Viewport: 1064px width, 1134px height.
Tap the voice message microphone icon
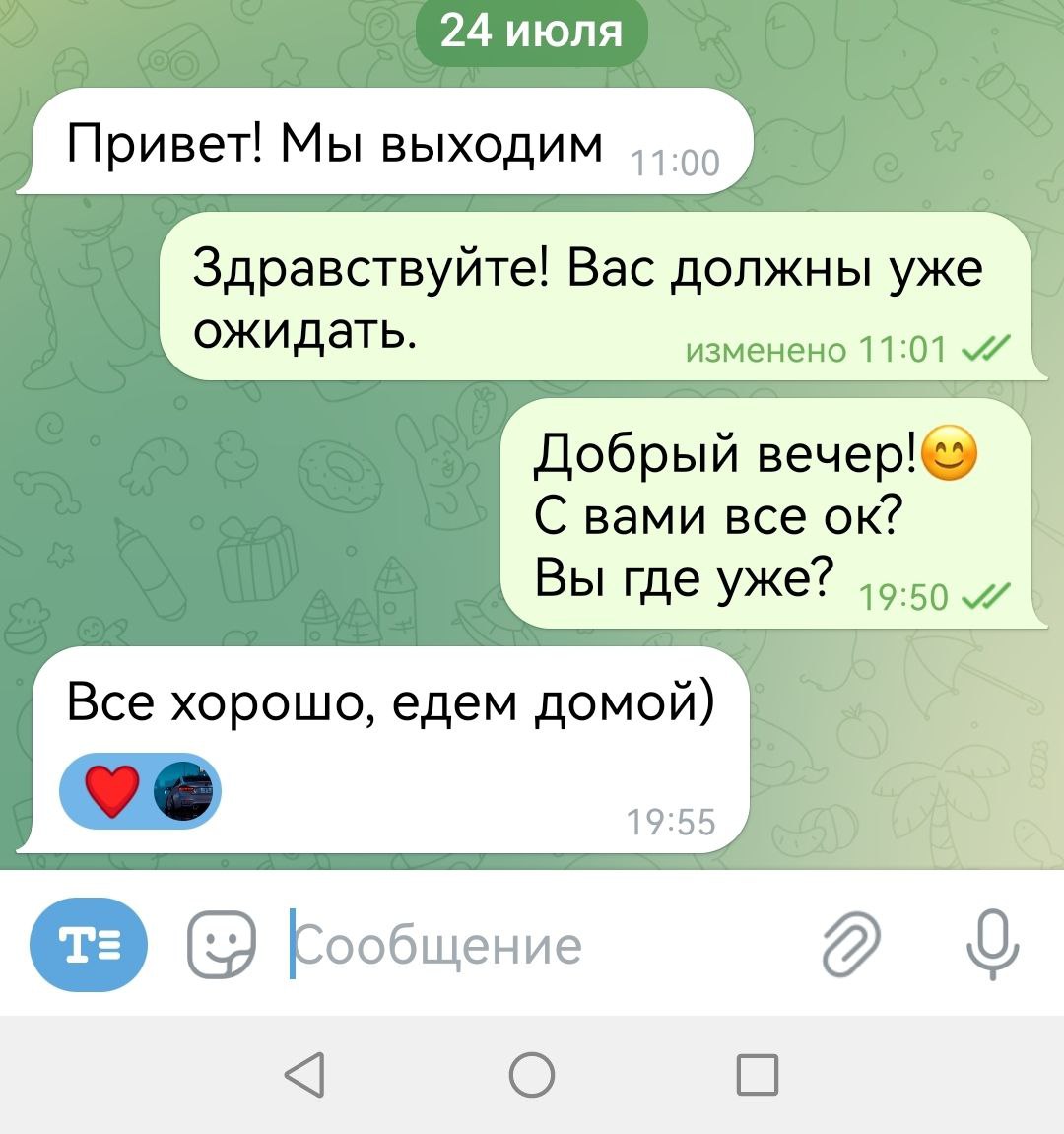(x=991, y=944)
